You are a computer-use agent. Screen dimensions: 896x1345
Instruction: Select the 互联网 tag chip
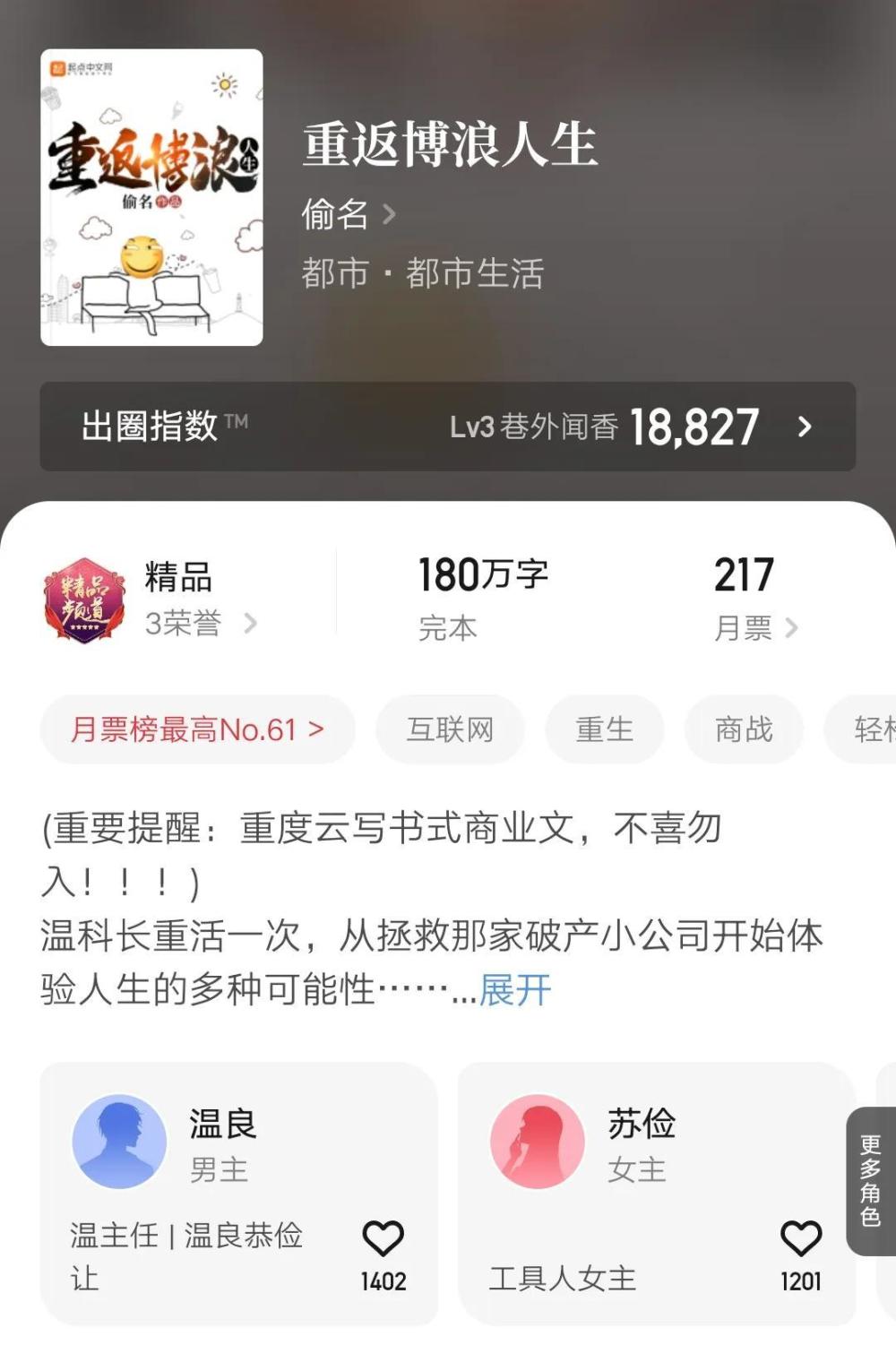coord(450,729)
